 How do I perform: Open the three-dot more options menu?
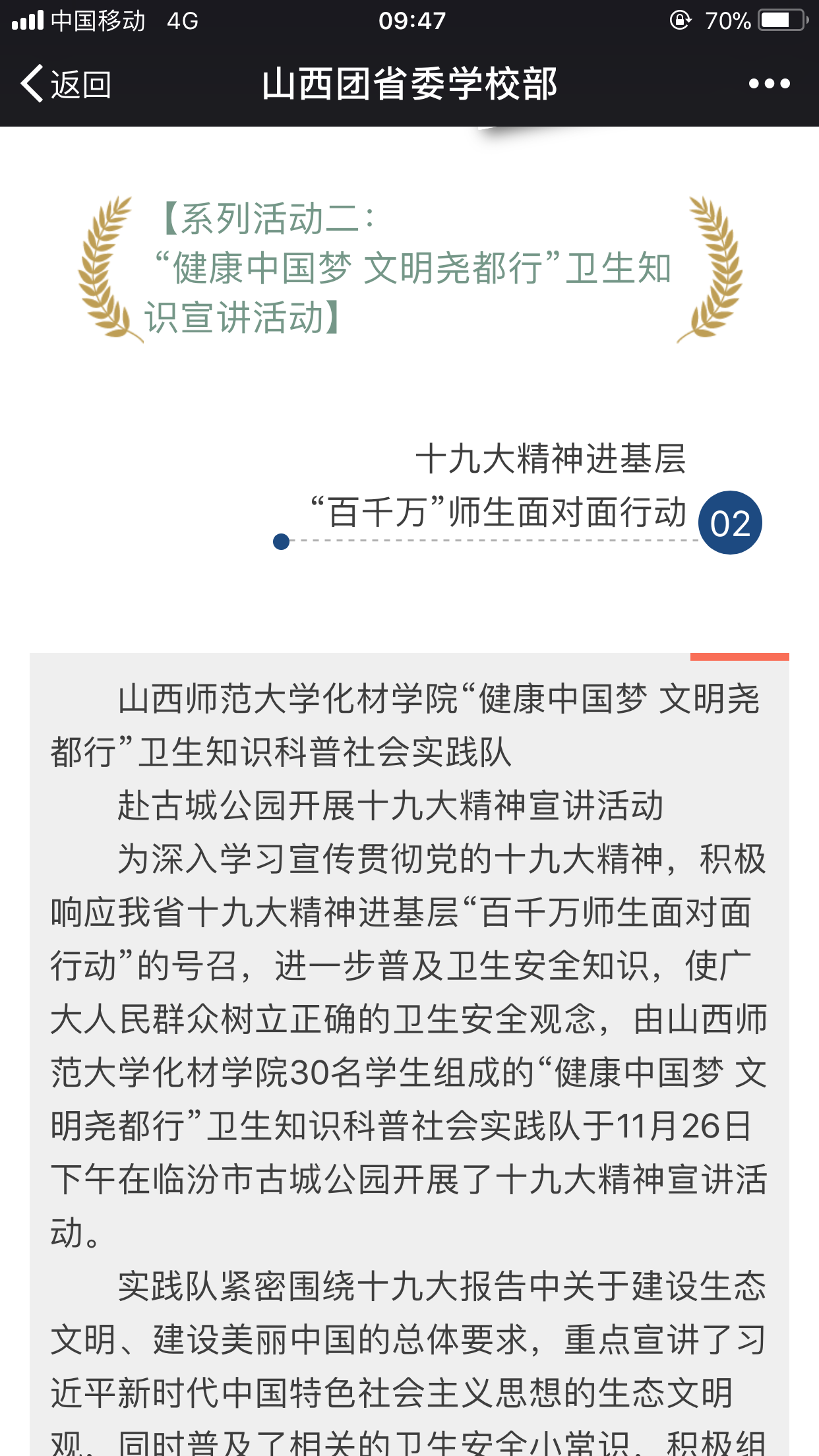point(769,84)
